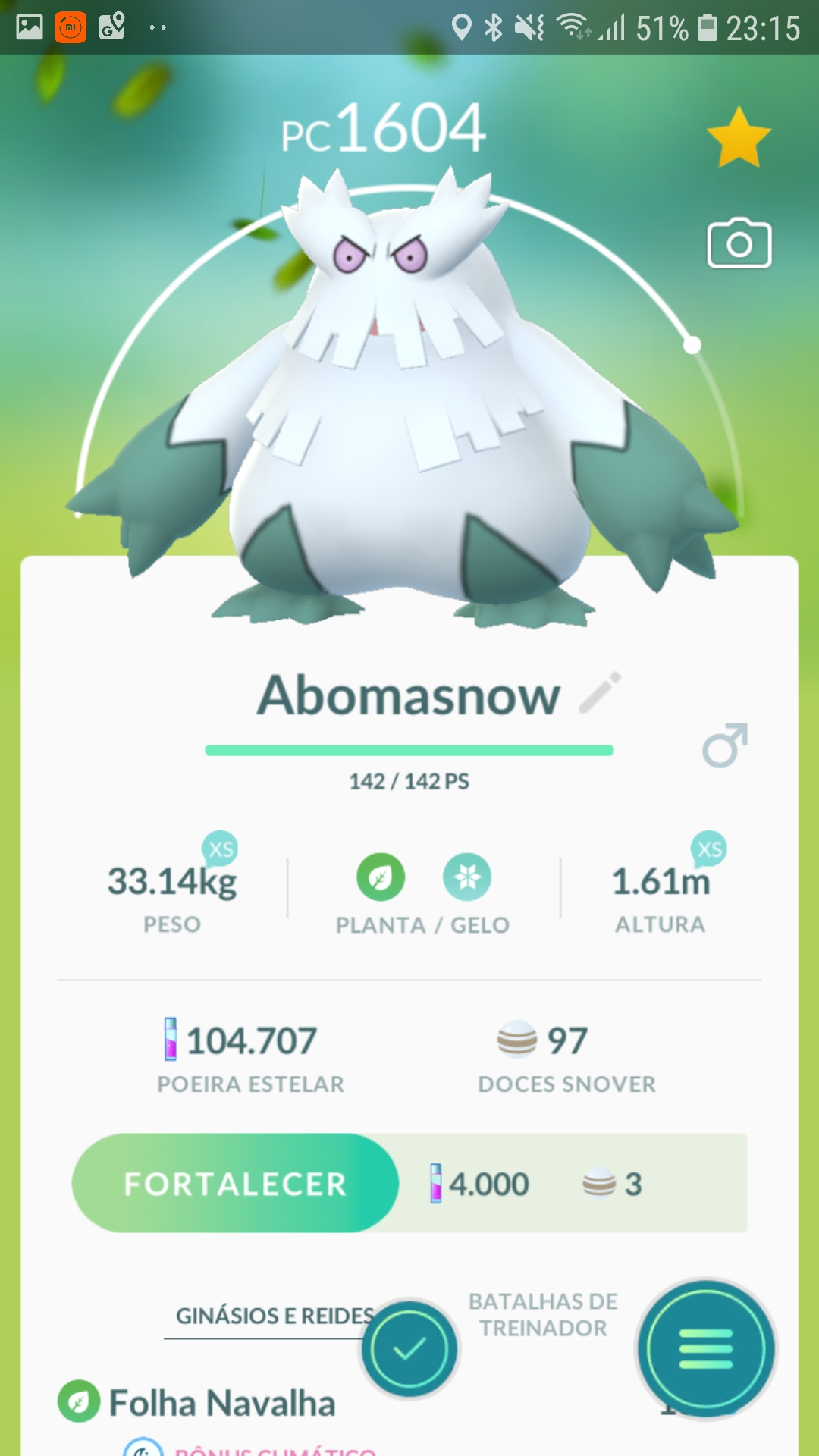
Task: Edit Abomasnow's nickname with the pencil
Action: [600, 692]
